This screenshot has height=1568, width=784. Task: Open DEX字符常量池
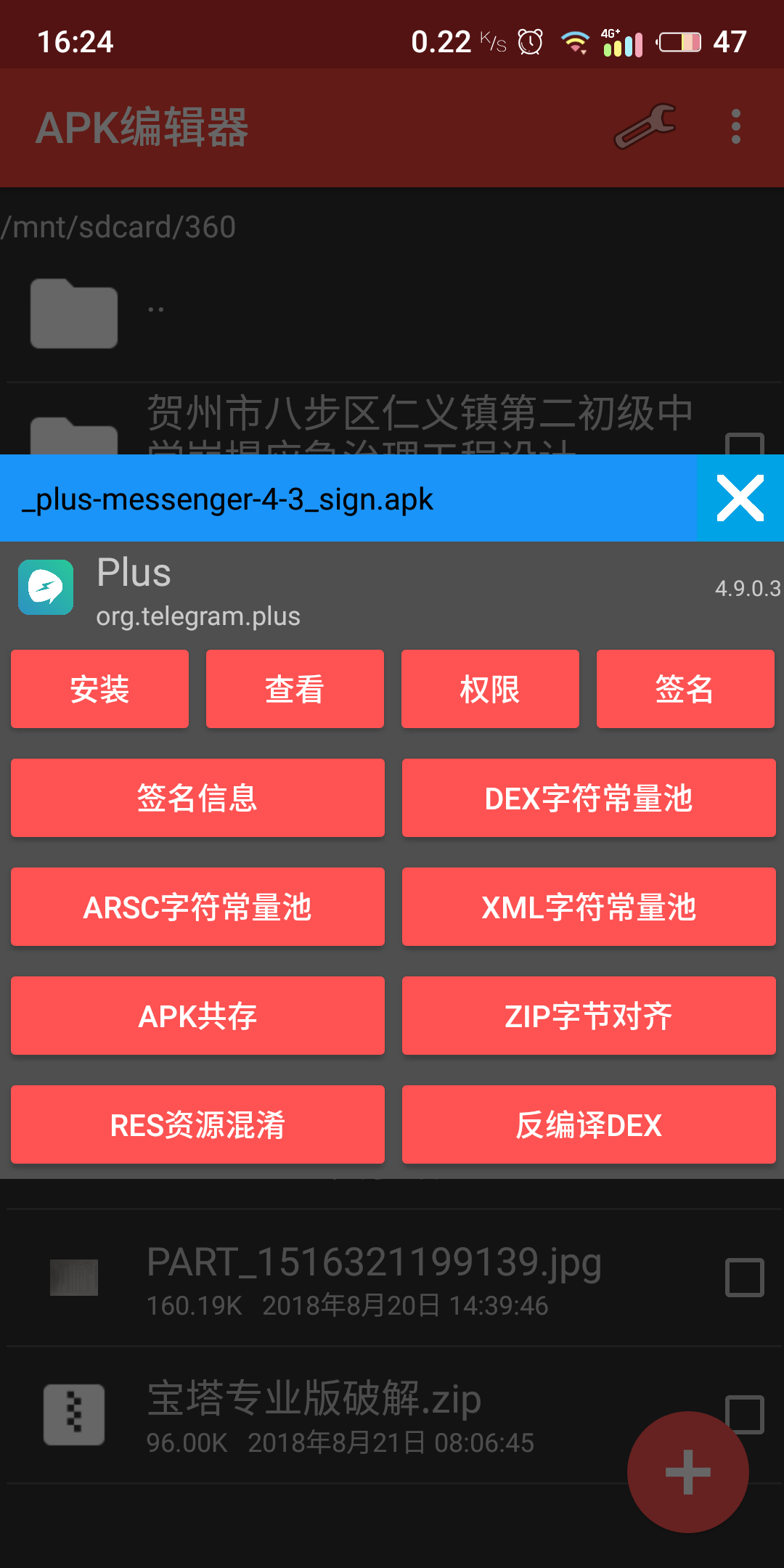(589, 798)
